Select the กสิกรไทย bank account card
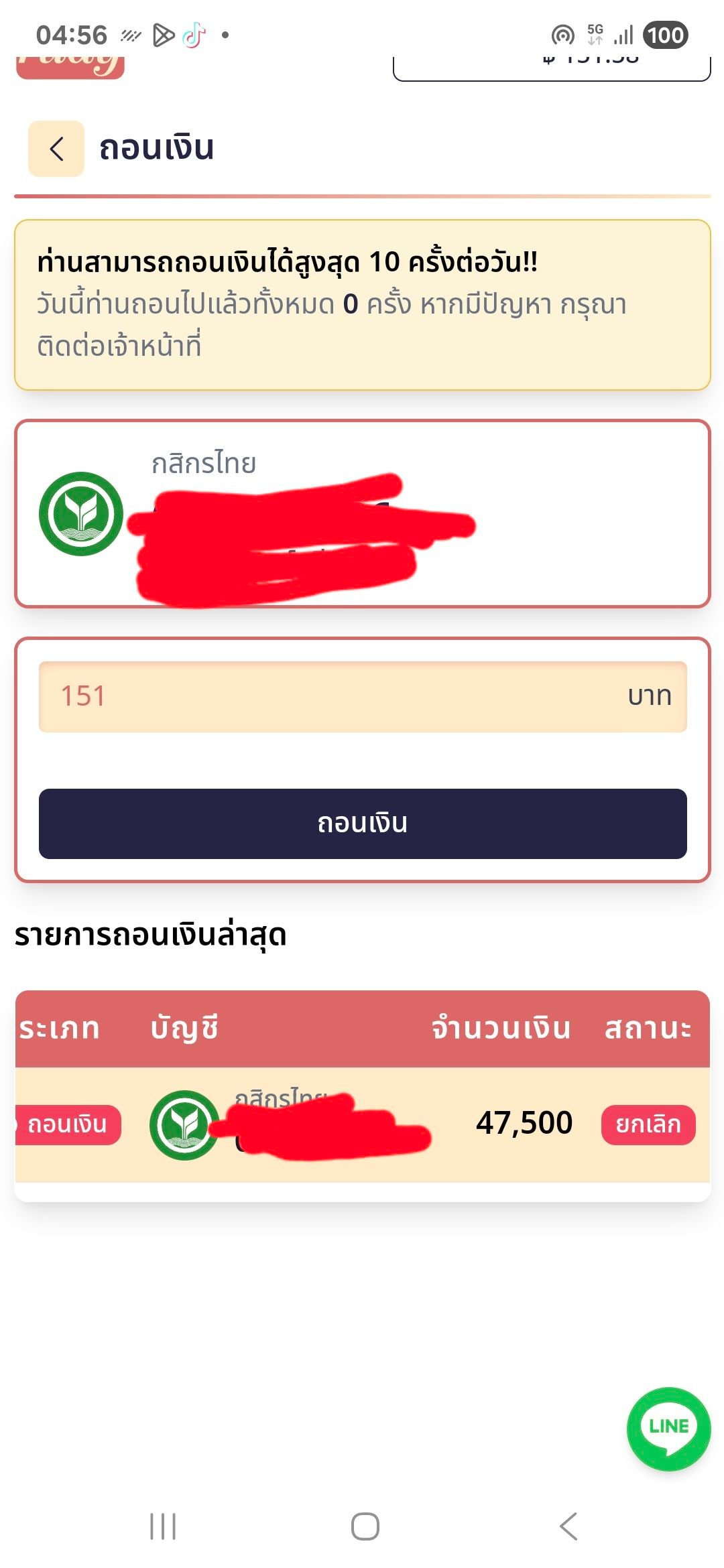 362,514
